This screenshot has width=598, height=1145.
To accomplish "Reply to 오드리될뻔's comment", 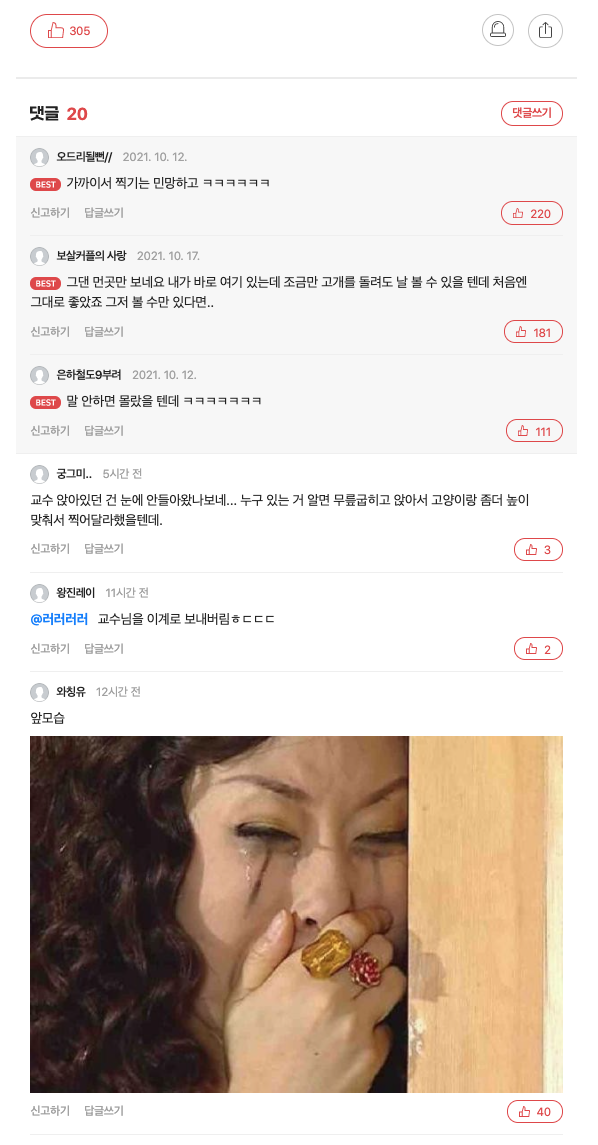I will coord(104,212).
